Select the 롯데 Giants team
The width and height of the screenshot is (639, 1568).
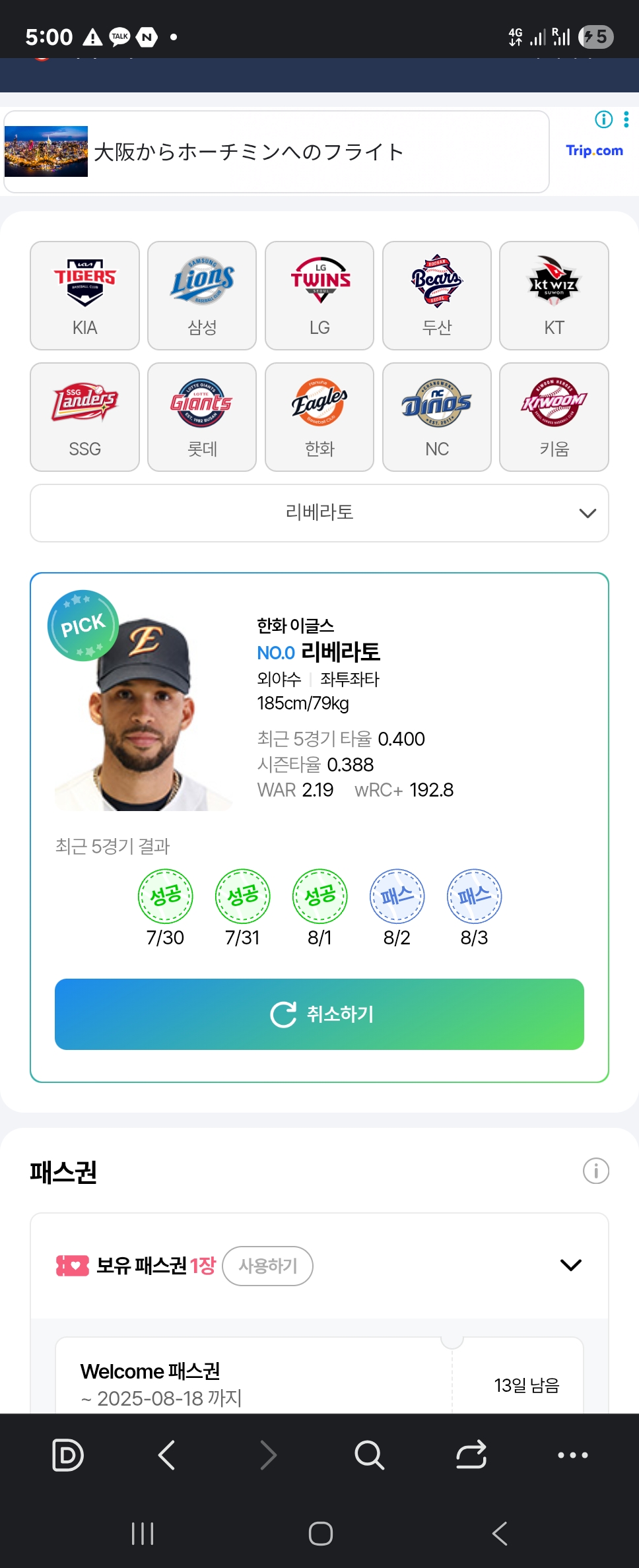coord(202,416)
